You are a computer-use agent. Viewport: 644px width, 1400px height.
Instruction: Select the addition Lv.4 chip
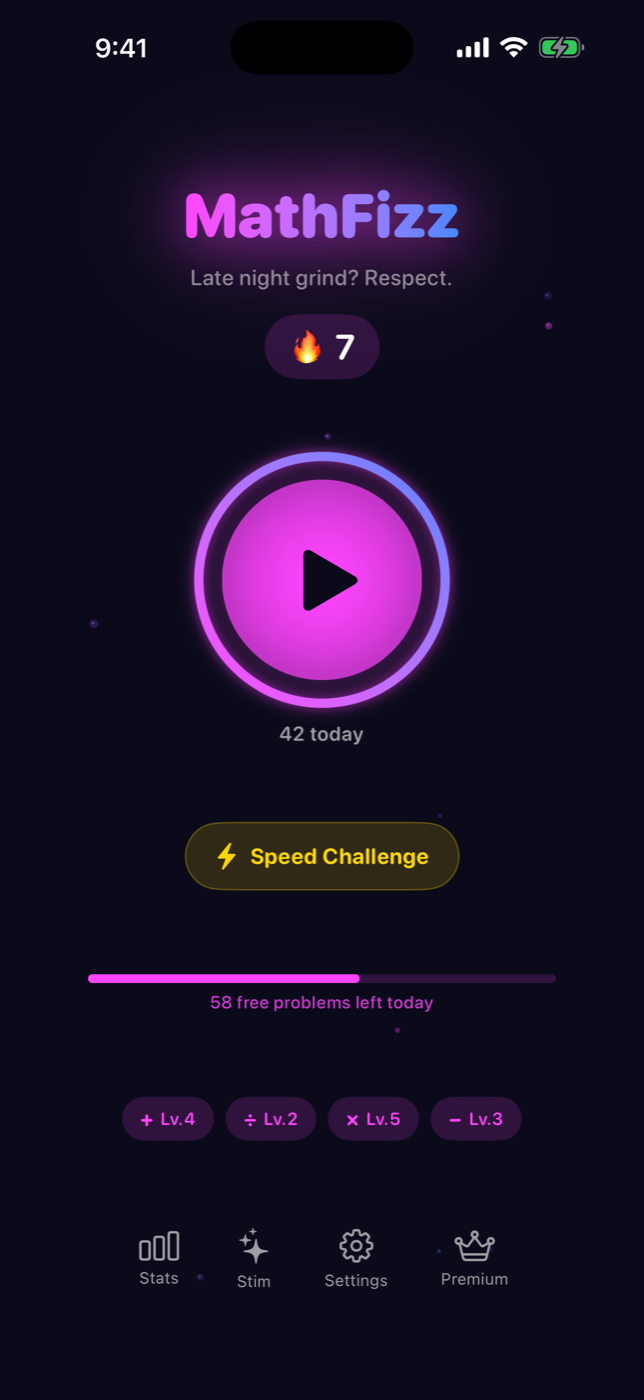click(168, 1119)
